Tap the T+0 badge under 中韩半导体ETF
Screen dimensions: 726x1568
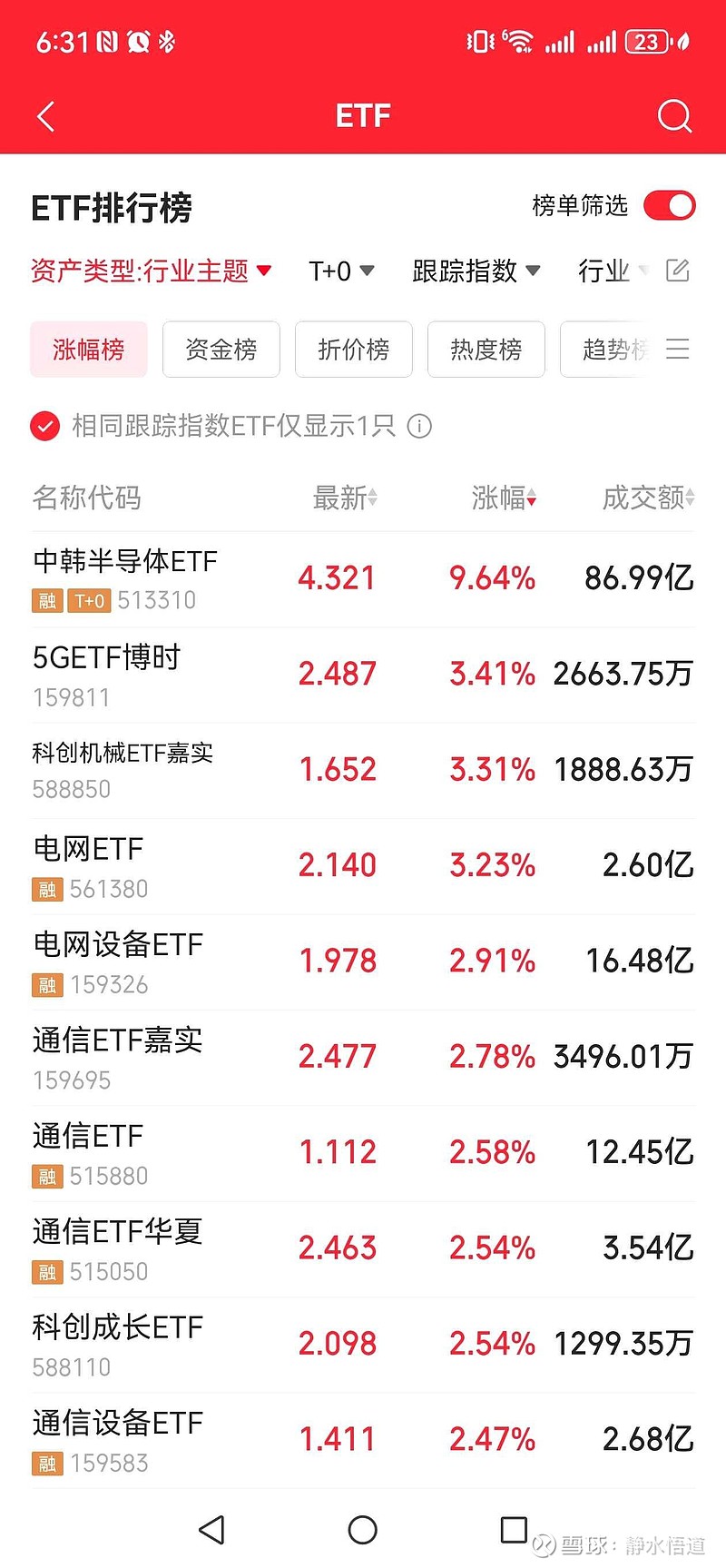[x=90, y=601]
